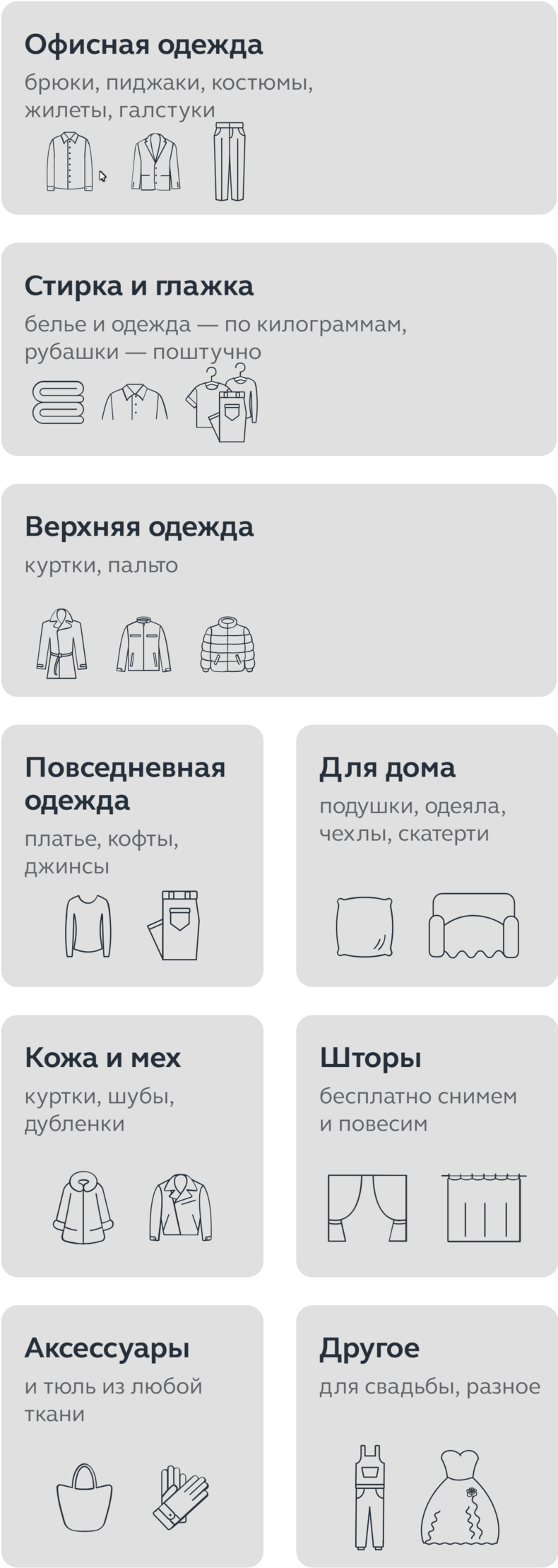
Task: Open the Для дома category
Action: point(427,855)
